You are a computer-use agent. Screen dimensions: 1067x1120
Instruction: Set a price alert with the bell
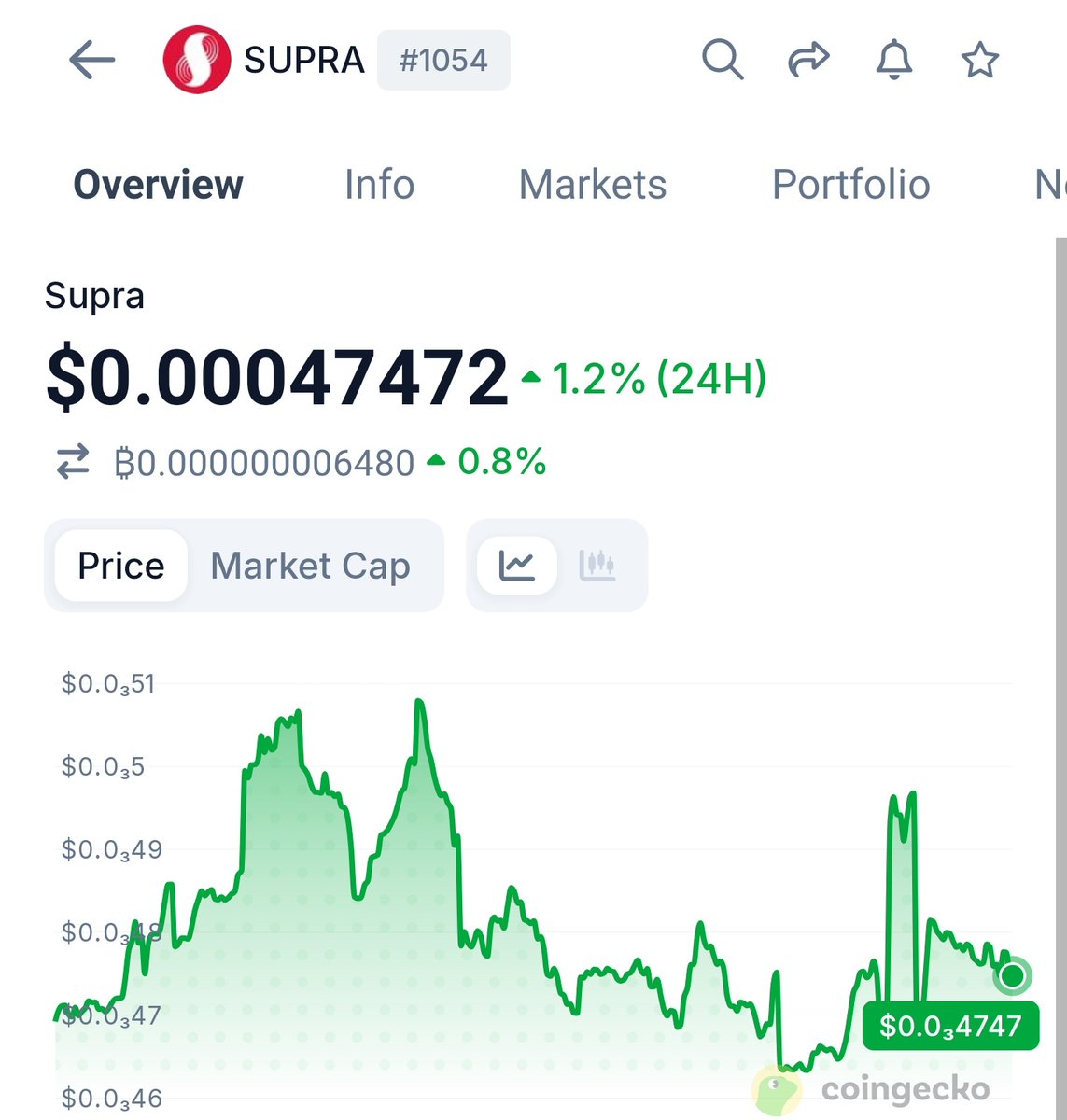(x=893, y=61)
